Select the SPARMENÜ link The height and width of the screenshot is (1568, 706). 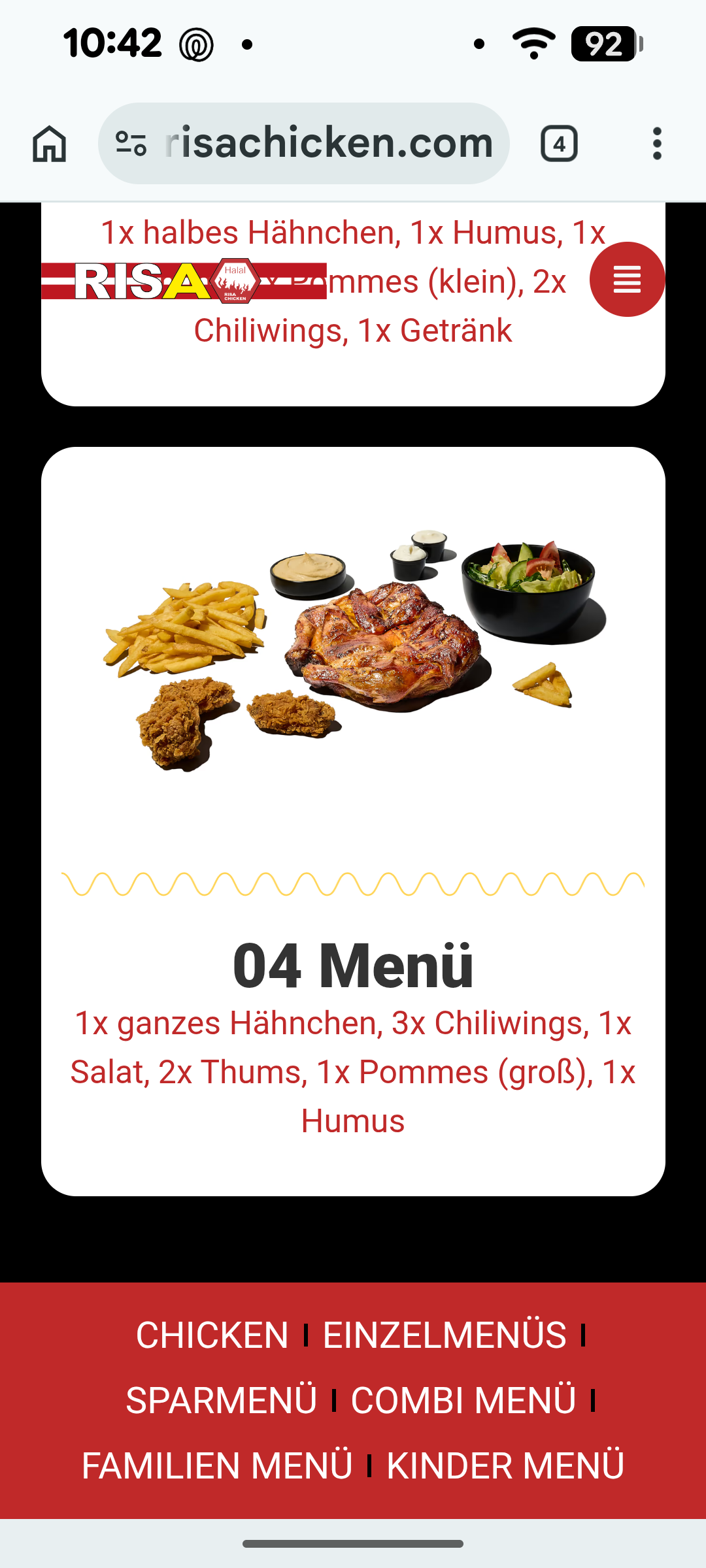(x=222, y=1400)
